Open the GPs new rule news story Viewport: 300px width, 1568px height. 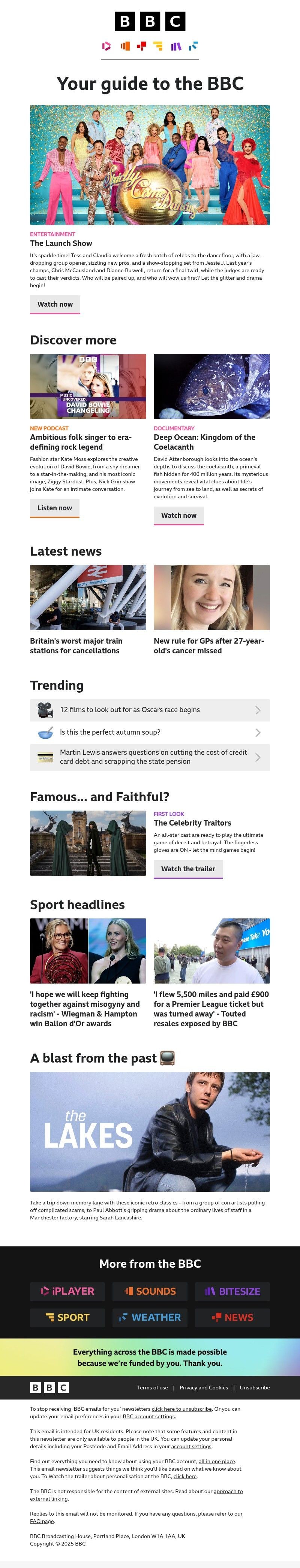pyautogui.click(x=208, y=645)
